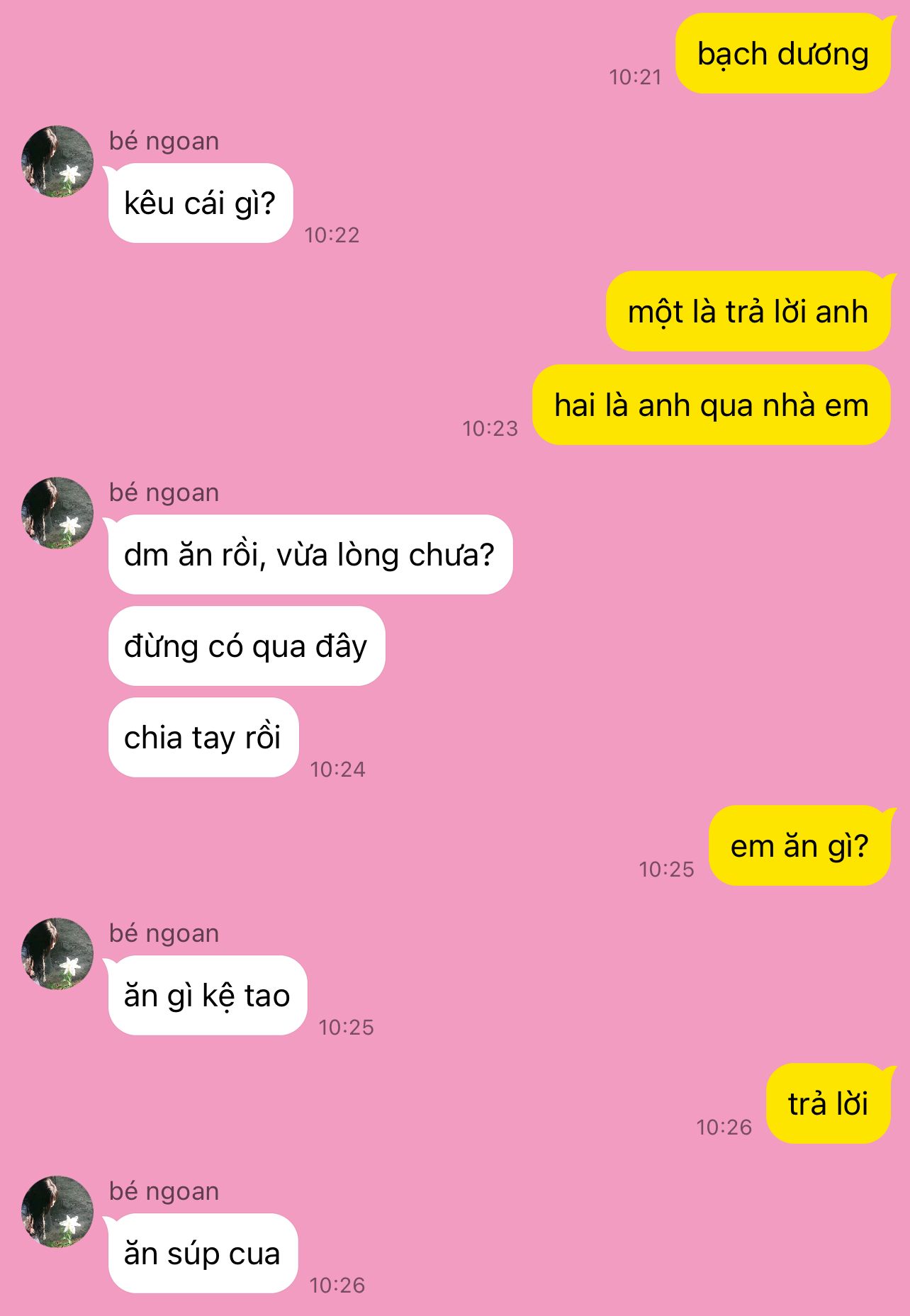The height and width of the screenshot is (1316, 910).
Task: Open sender avatar next to "ăn súp cua"
Action: pos(57,1212)
